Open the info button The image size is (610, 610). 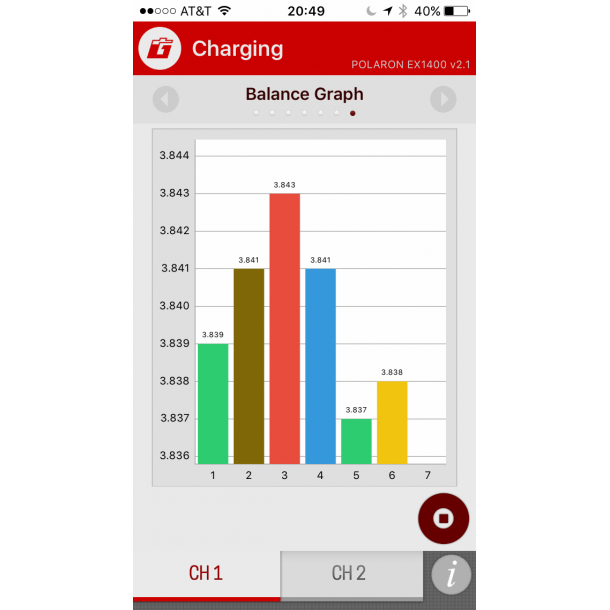452,575
